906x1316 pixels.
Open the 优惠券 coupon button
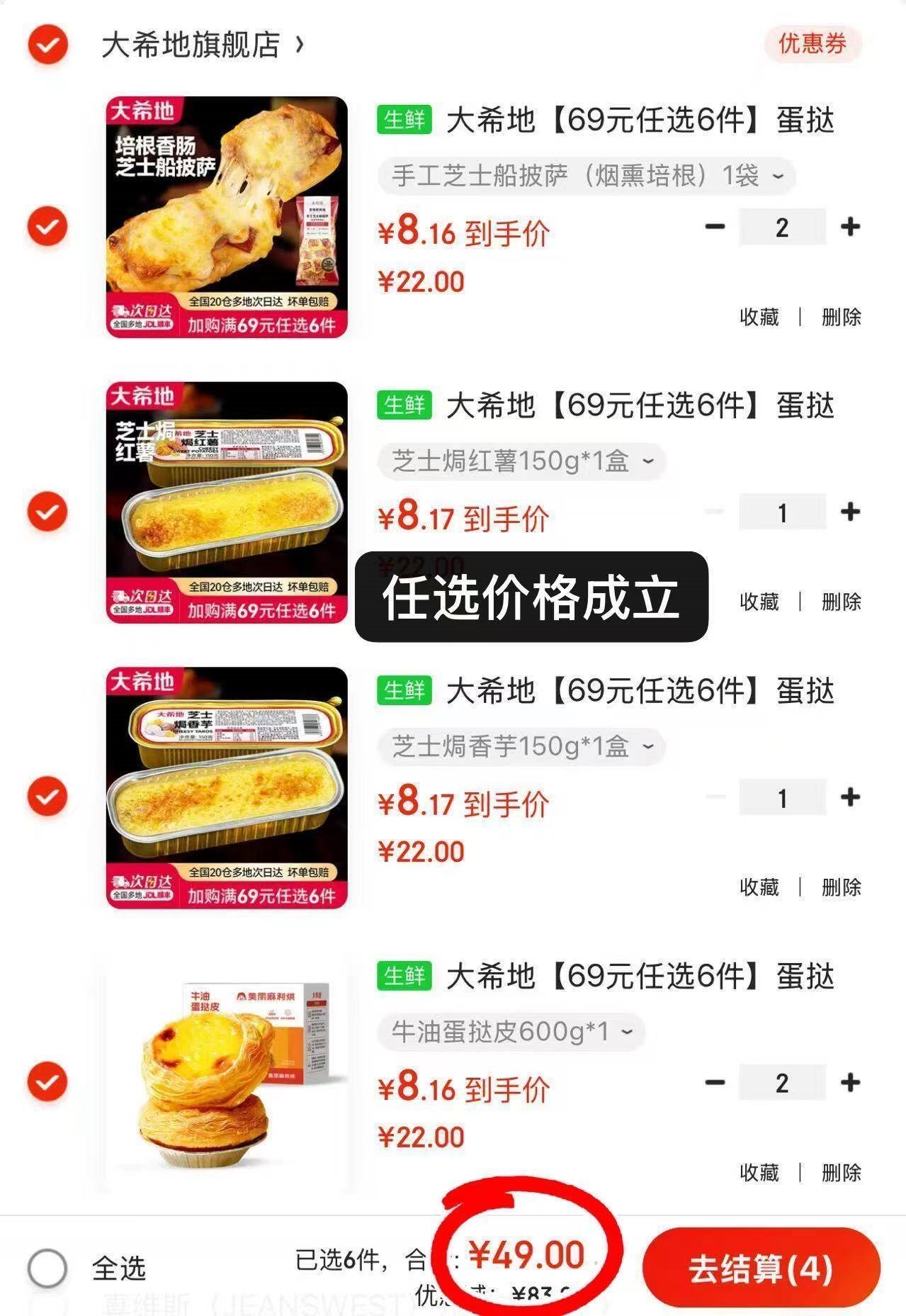[x=812, y=44]
